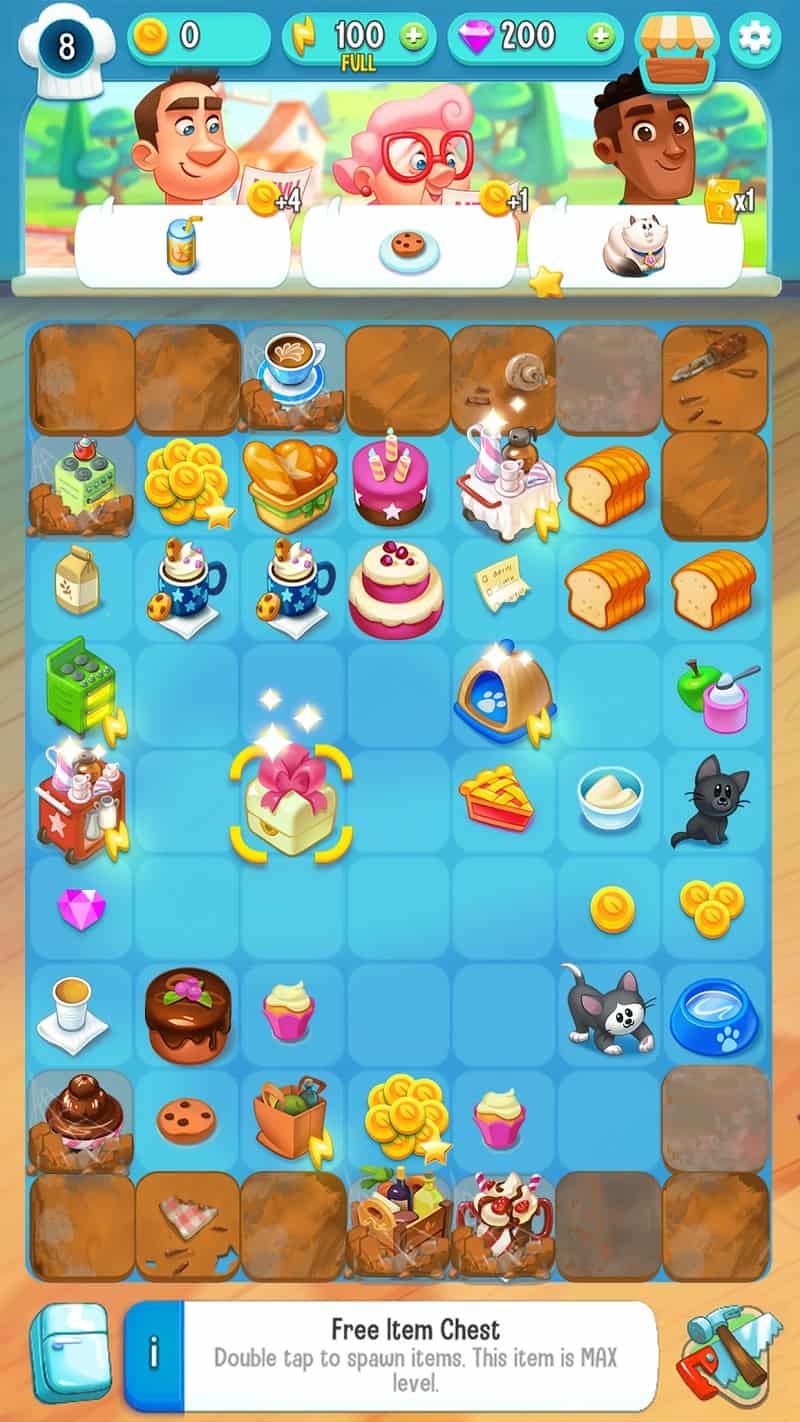Image resolution: width=800 pixels, height=1422 pixels.
Task: Open the soda can order
Action: [182, 246]
